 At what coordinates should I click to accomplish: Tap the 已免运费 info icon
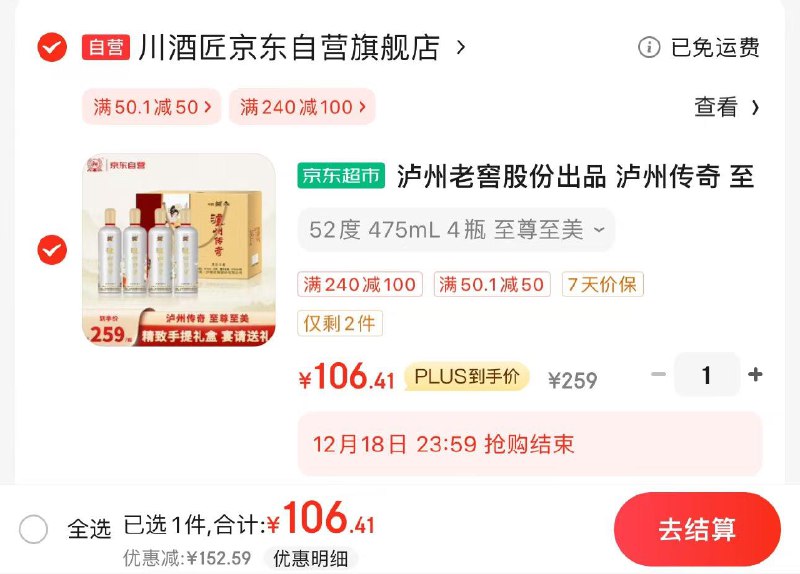point(649,47)
